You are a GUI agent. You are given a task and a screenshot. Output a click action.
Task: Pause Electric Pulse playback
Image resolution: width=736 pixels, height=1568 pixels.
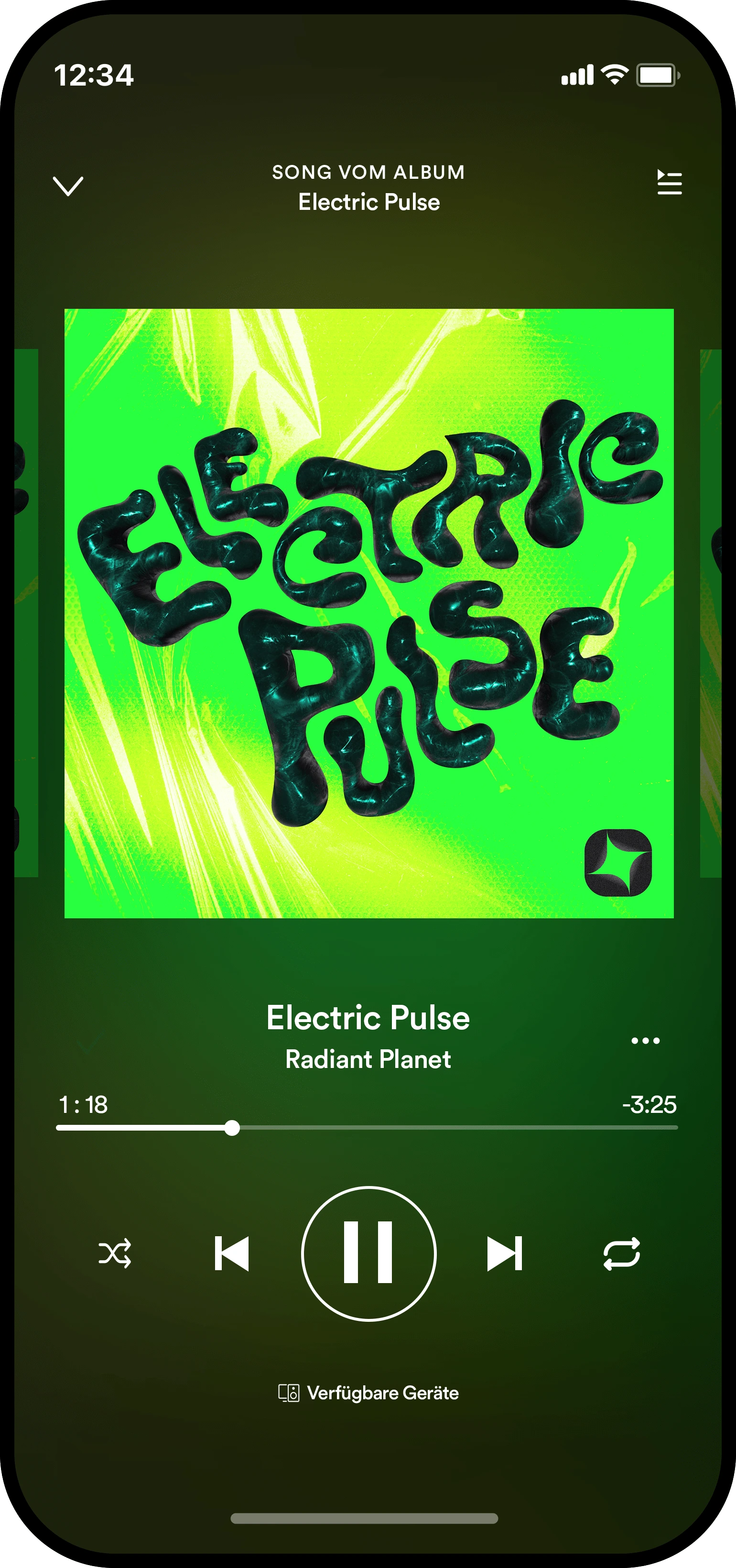point(368,1253)
